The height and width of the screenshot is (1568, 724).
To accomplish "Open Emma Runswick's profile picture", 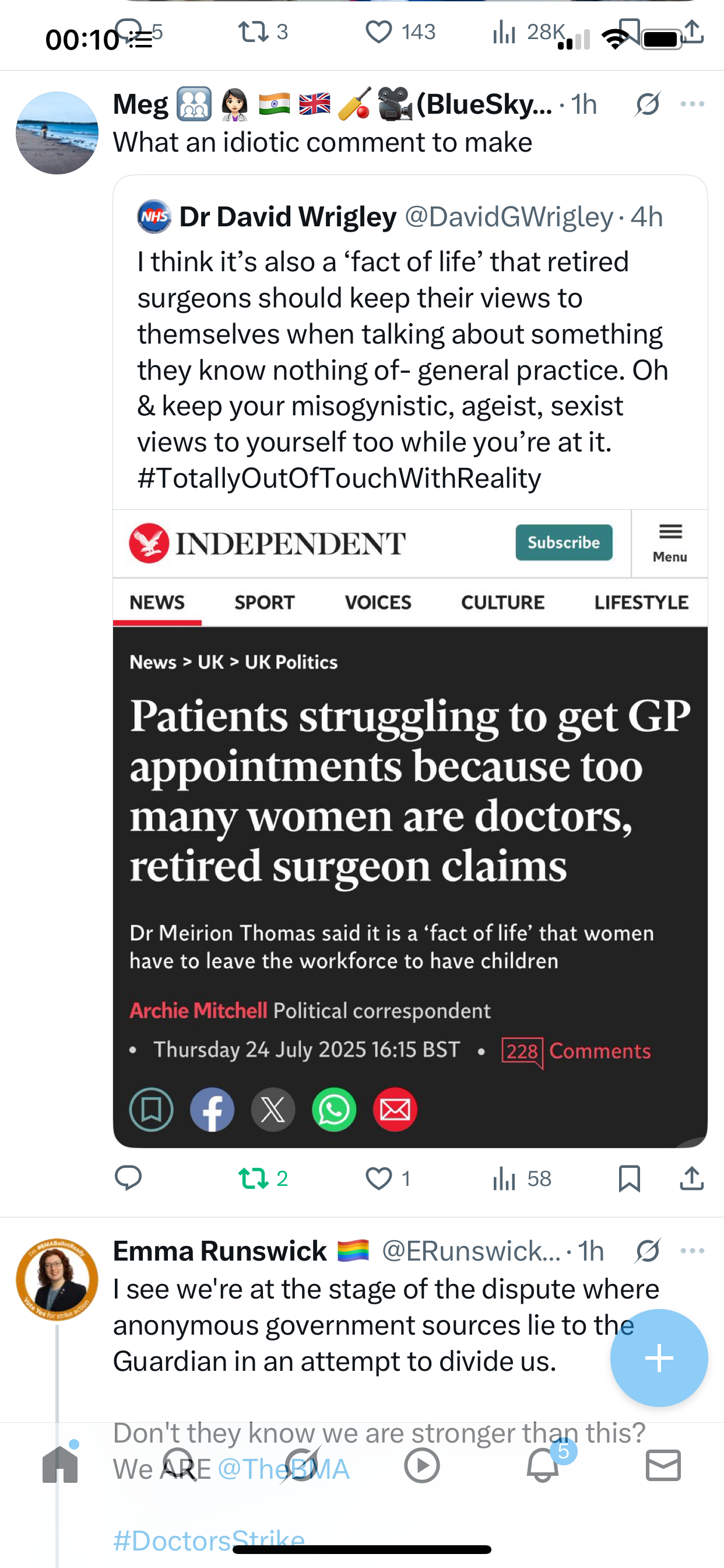I will (57, 1280).
